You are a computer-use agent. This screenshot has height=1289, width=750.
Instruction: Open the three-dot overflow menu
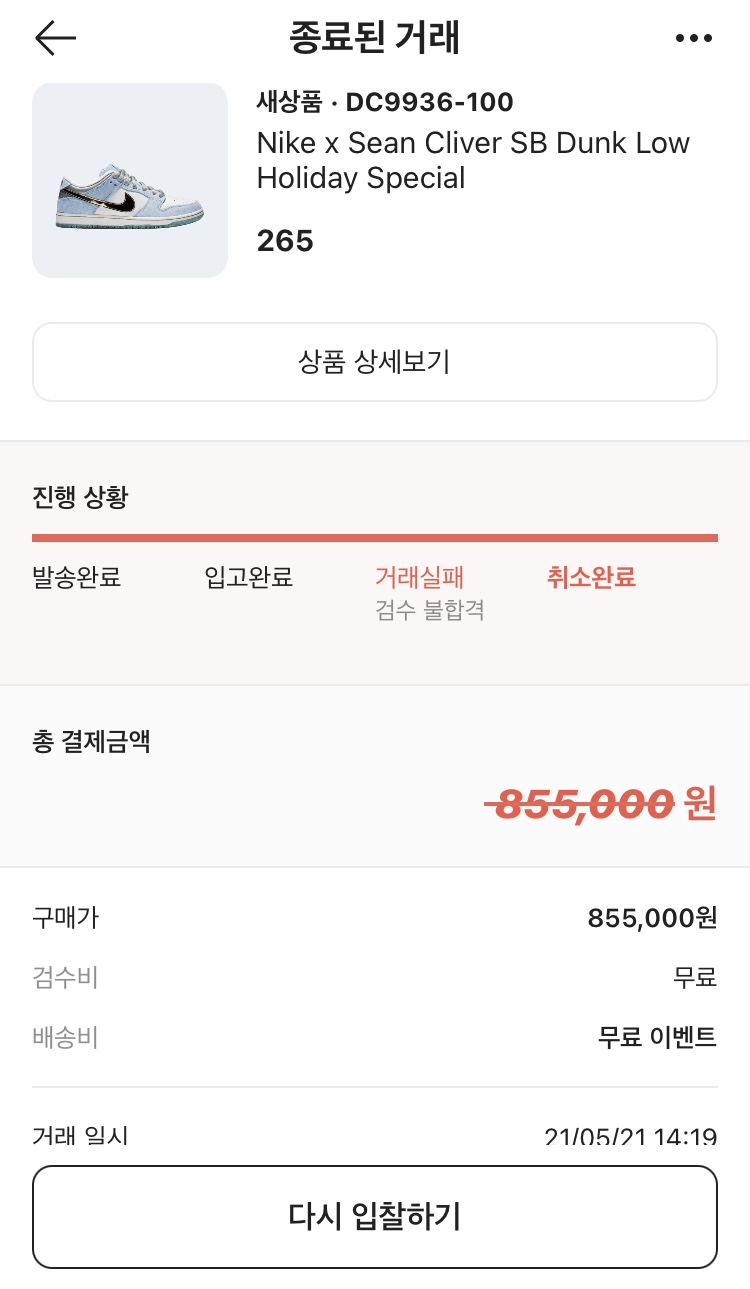(x=693, y=38)
